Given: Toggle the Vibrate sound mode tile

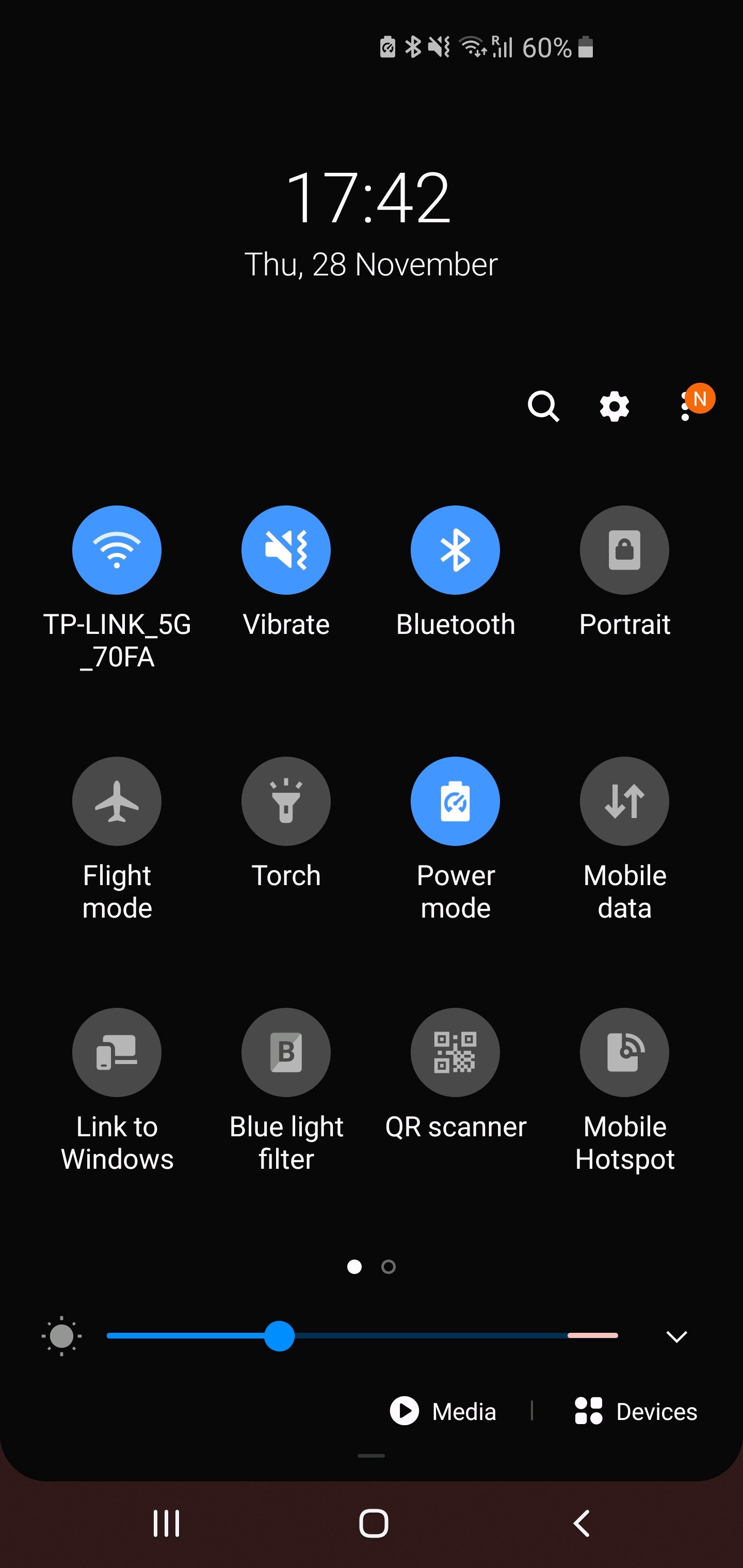Looking at the screenshot, I should (x=286, y=550).
